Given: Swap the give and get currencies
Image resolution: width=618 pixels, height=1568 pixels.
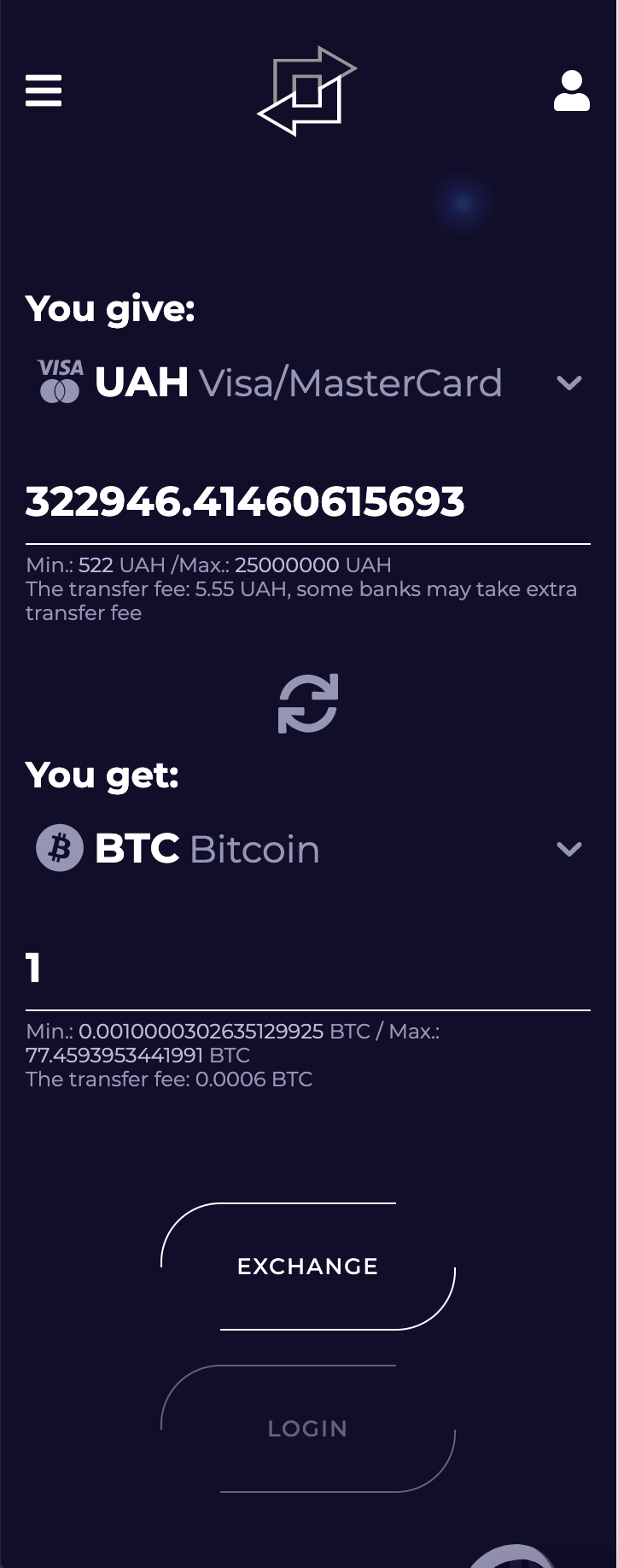Looking at the screenshot, I should 308,703.
